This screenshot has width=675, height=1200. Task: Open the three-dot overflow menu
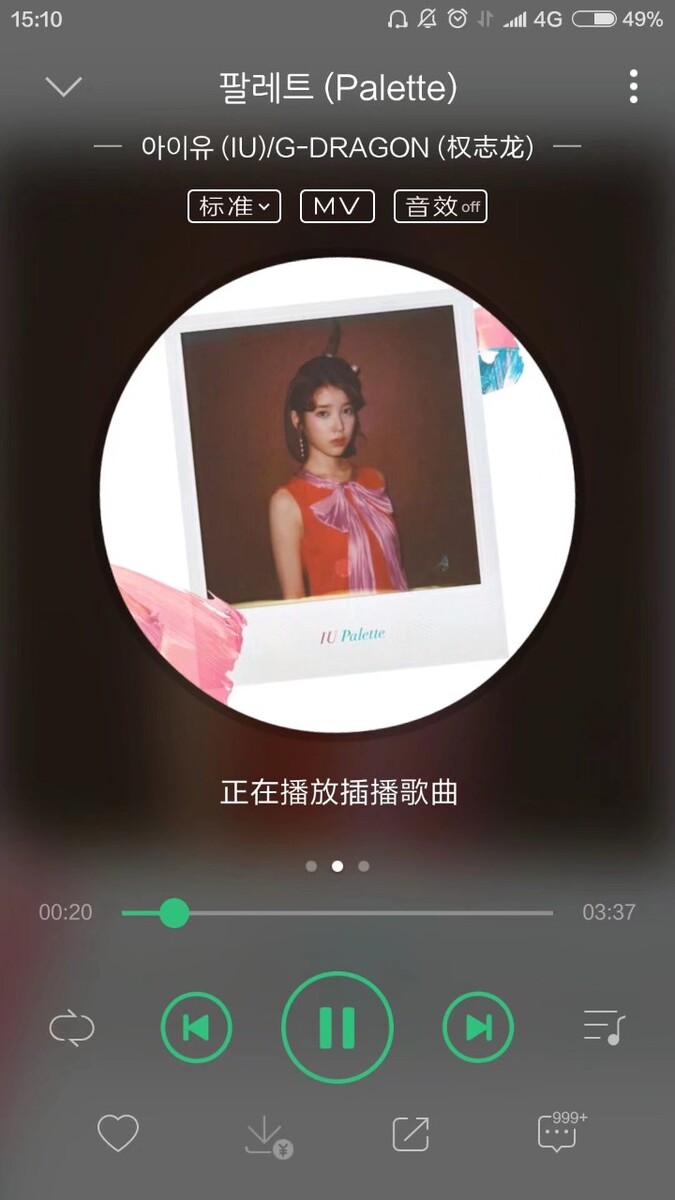(633, 87)
